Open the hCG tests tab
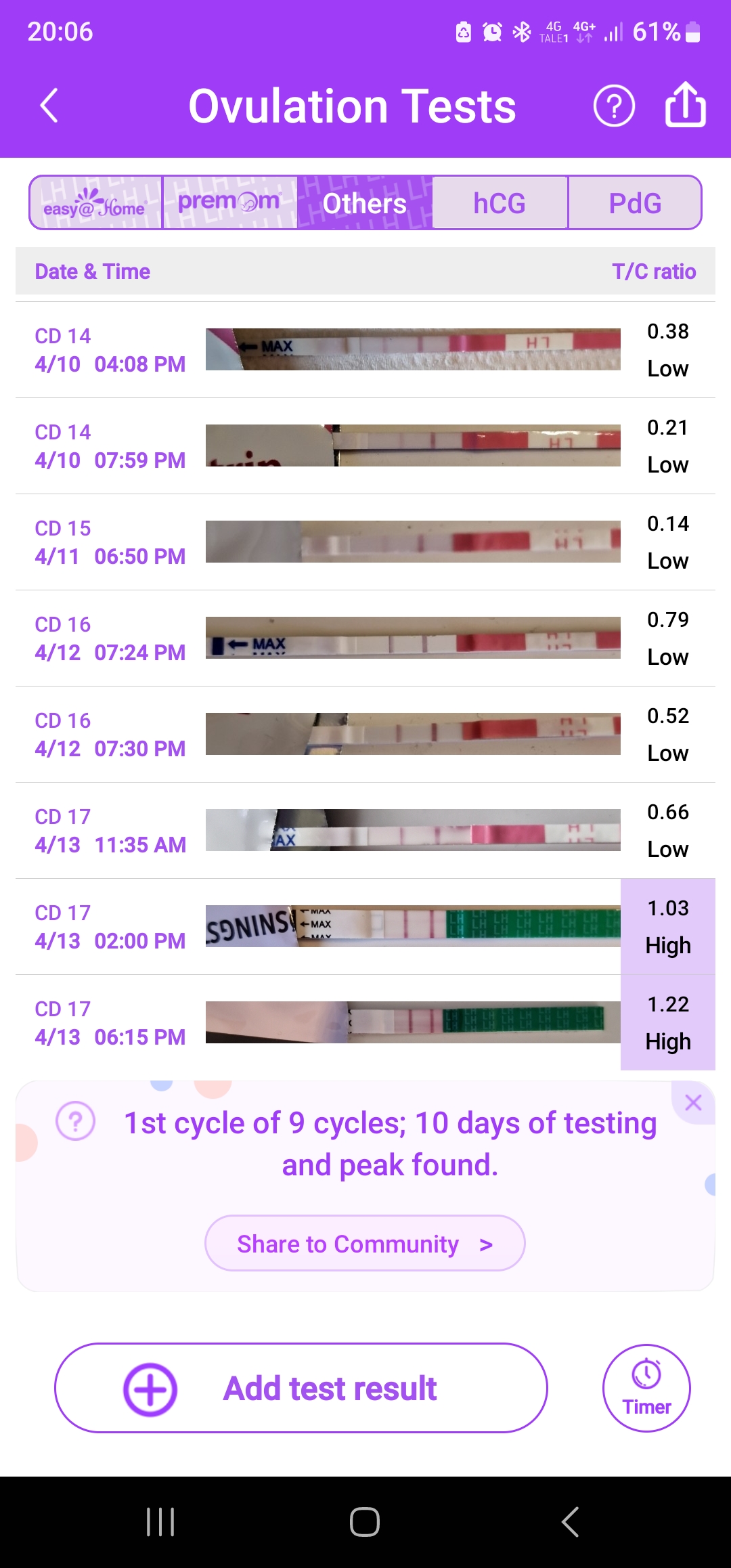Screen dimensions: 731x1568 click(x=499, y=202)
